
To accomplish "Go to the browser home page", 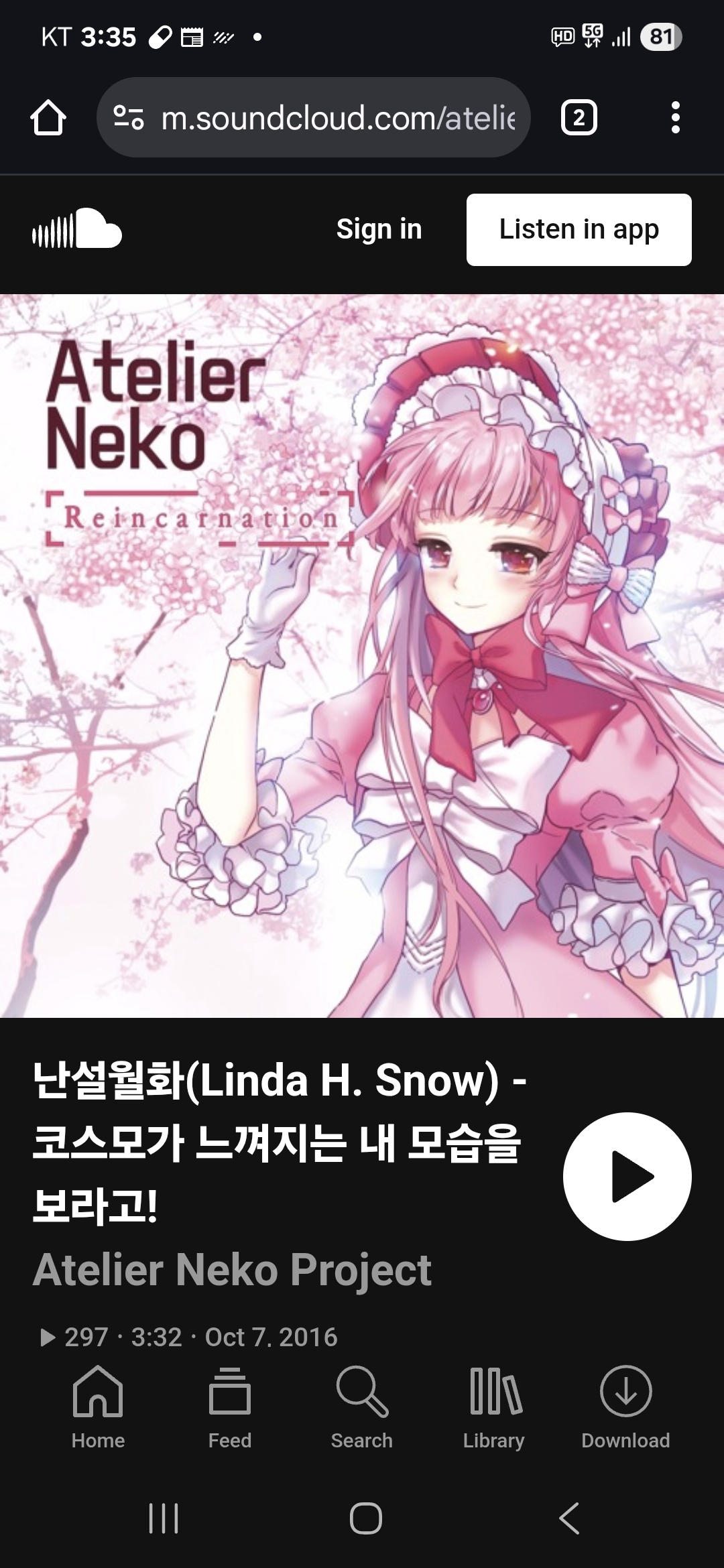I will [x=48, y=118].
